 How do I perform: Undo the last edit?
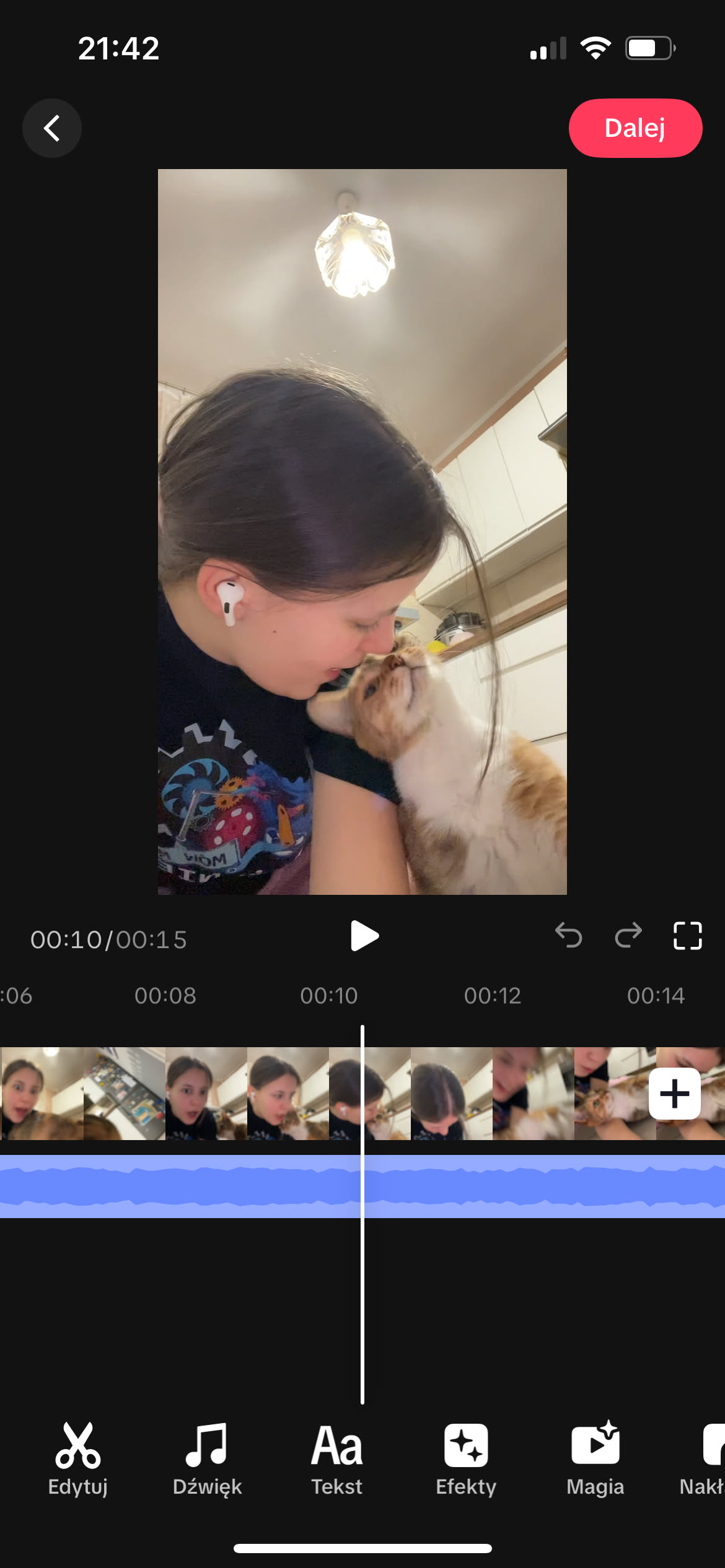pos(568,935)
